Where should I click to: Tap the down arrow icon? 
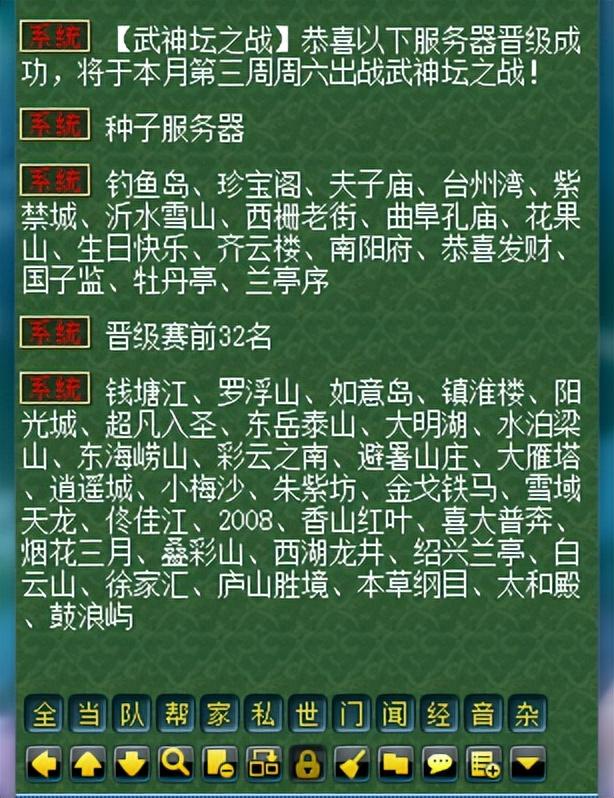[x=131, y=764]
